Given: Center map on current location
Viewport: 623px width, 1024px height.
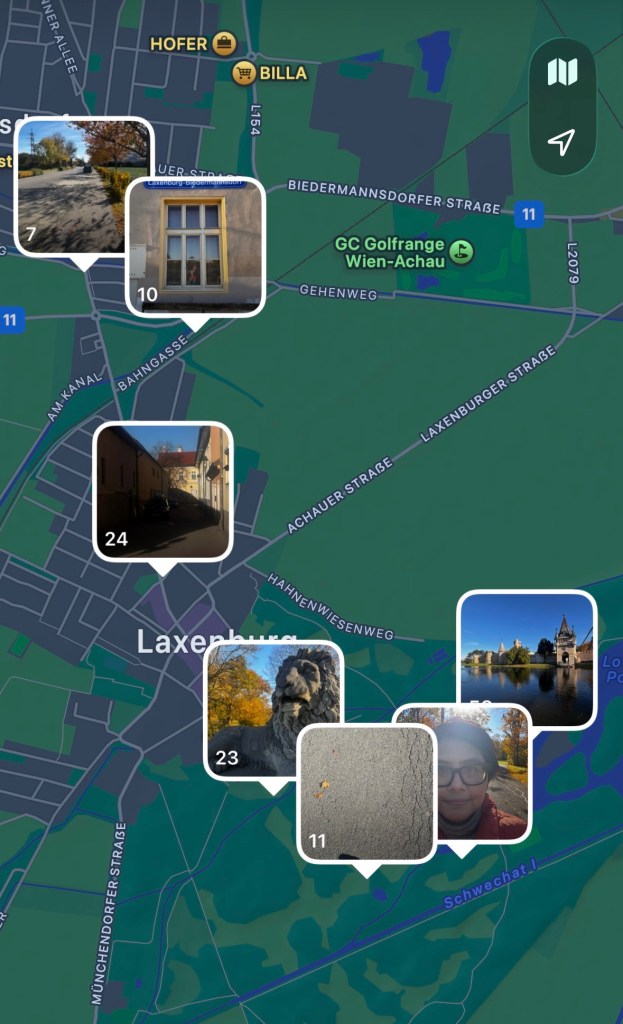Looking at the screenshot, I should (562, 142).
